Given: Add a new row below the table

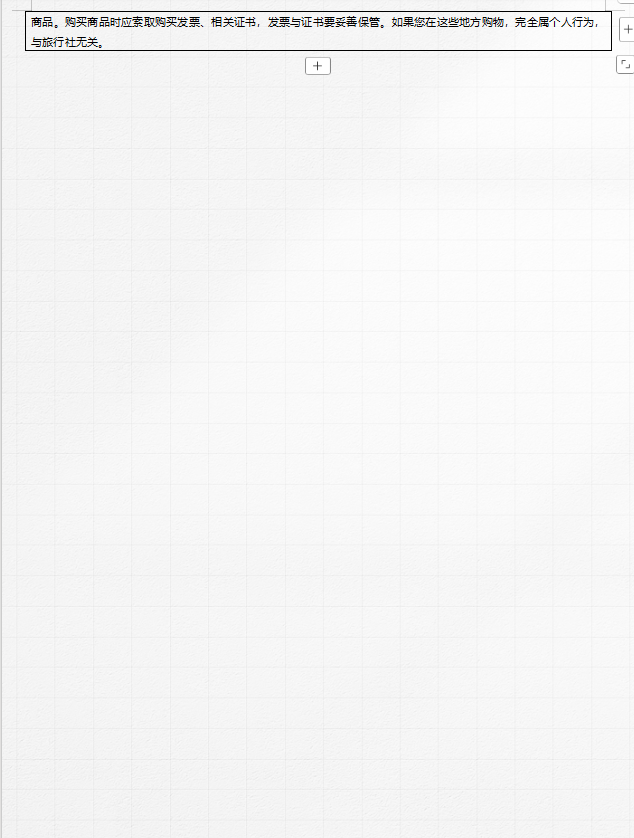Looking at the screenshot, I should (x=317, y=66).
